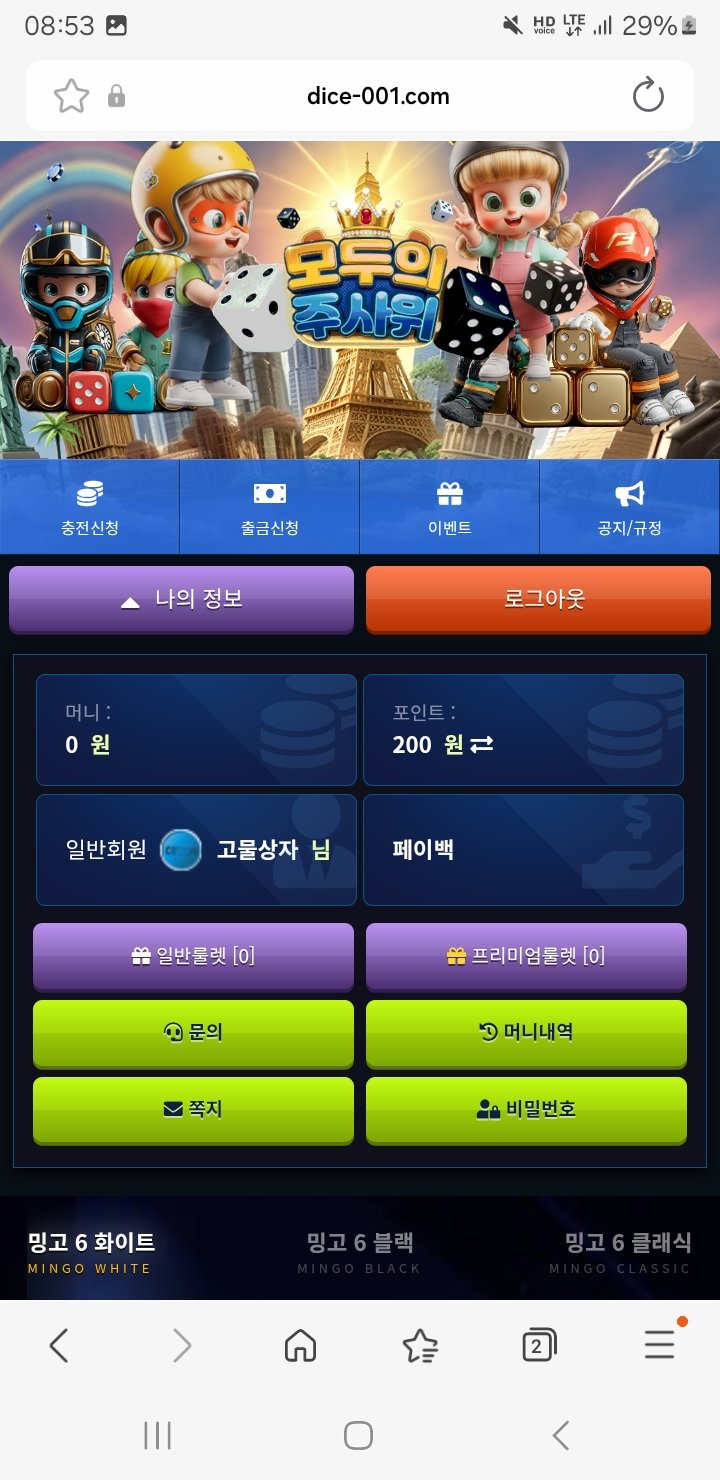Open the browser tabs switcher
The image size is (720, 1480).
[x=539, y=1347]
